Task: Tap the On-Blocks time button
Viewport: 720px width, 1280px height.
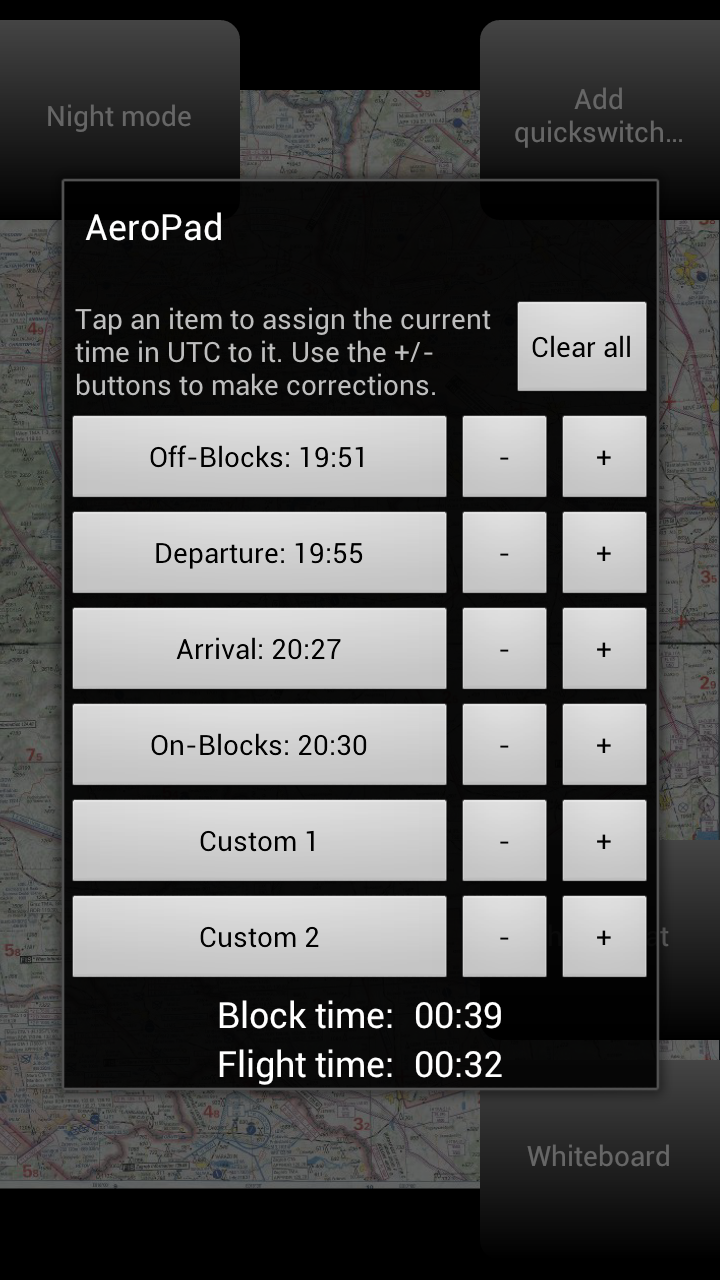Action: [x=259, y=745]
